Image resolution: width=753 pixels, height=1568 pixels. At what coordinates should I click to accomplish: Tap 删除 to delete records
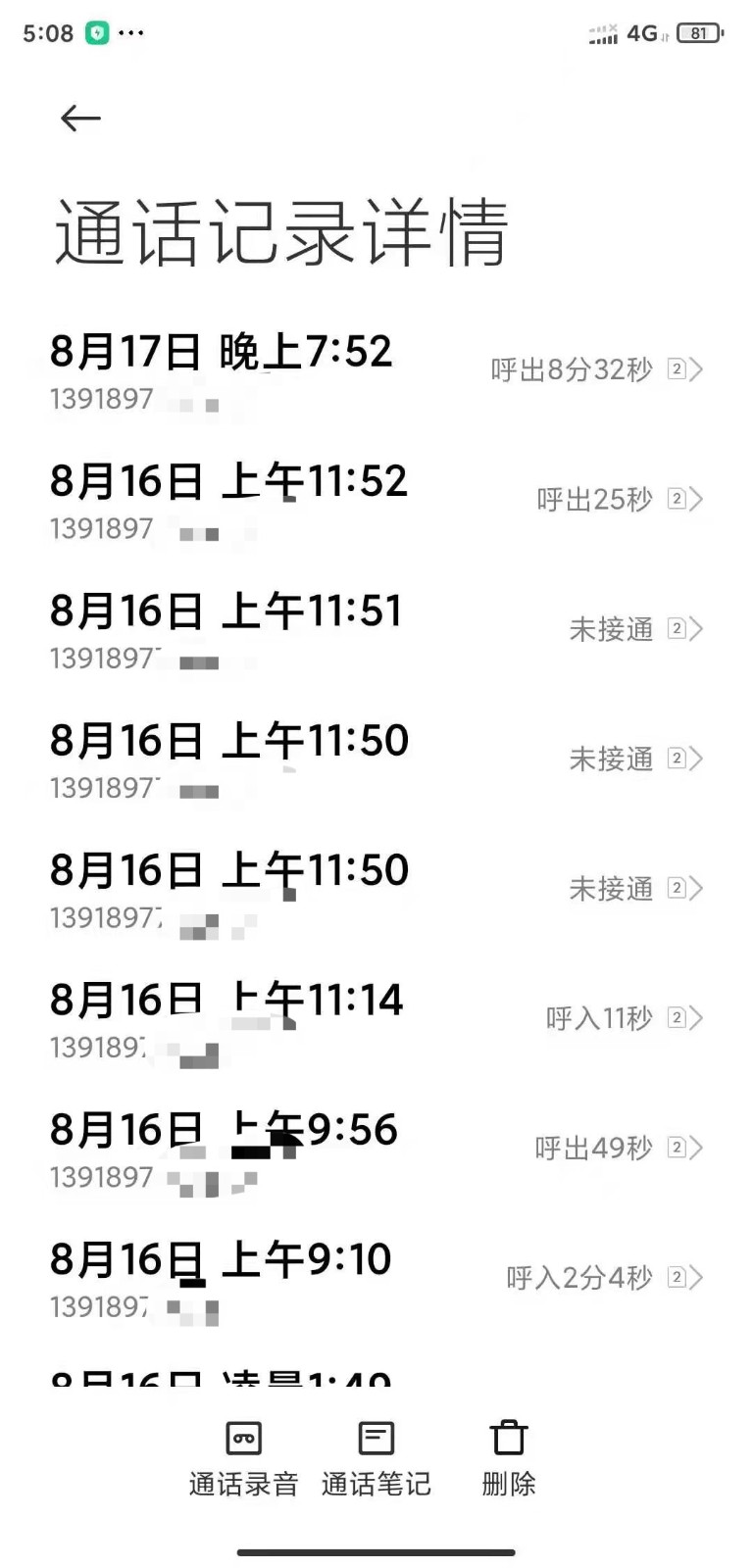[509, 1458]
